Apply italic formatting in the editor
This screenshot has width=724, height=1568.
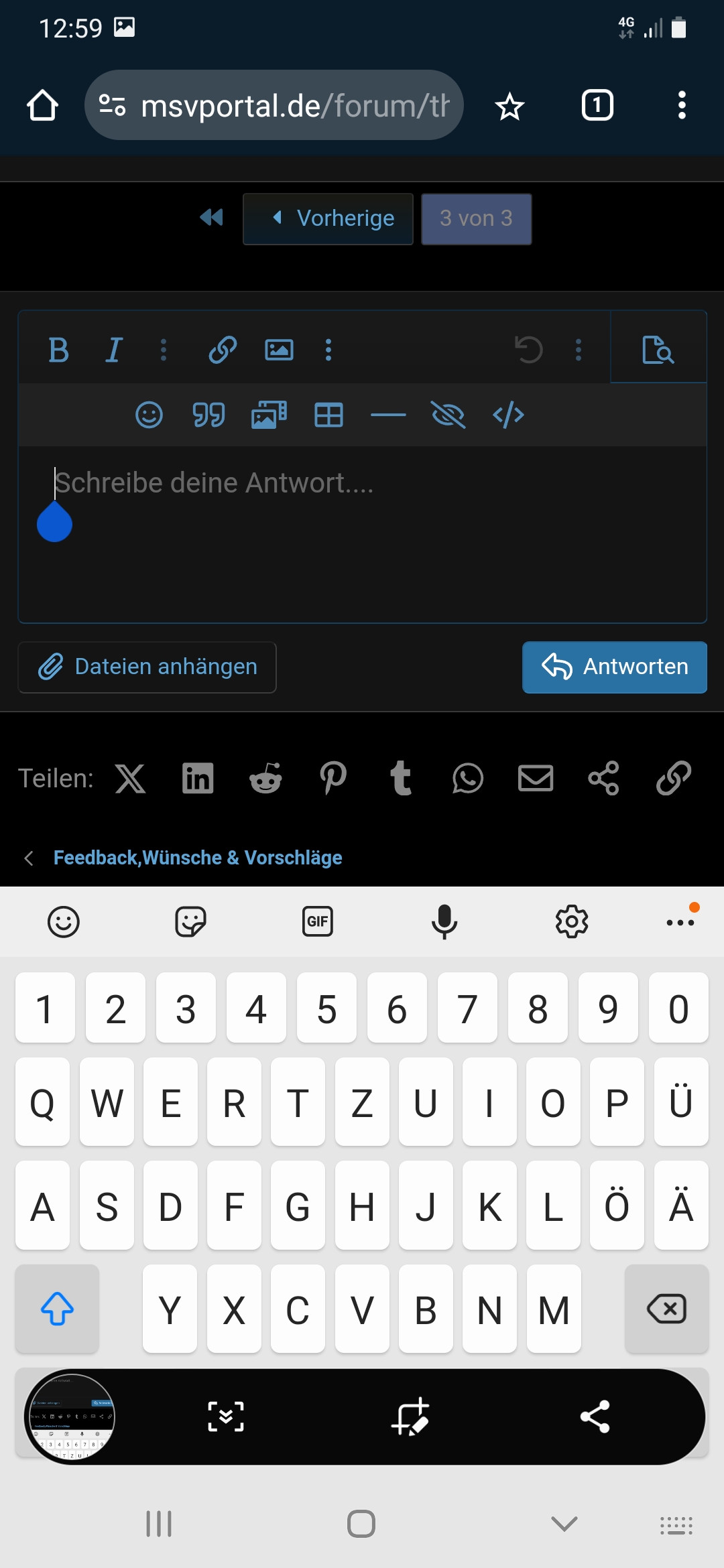point(114,350)
